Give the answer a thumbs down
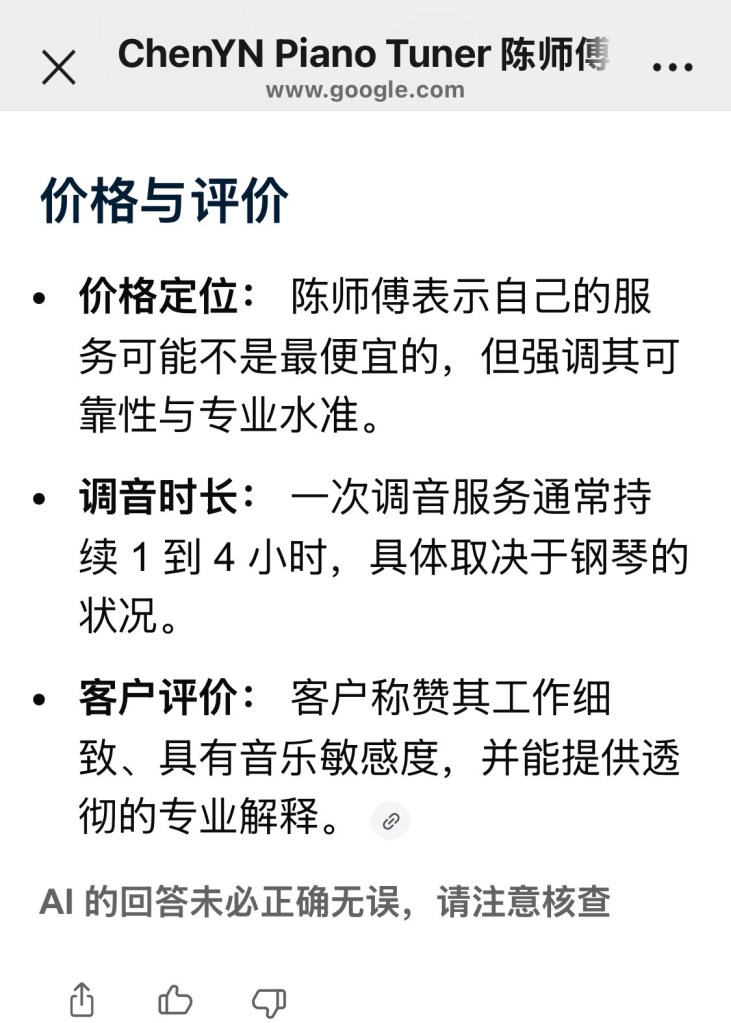The width and height of the screenshot is (731, 1023). tap(268, 1001)
